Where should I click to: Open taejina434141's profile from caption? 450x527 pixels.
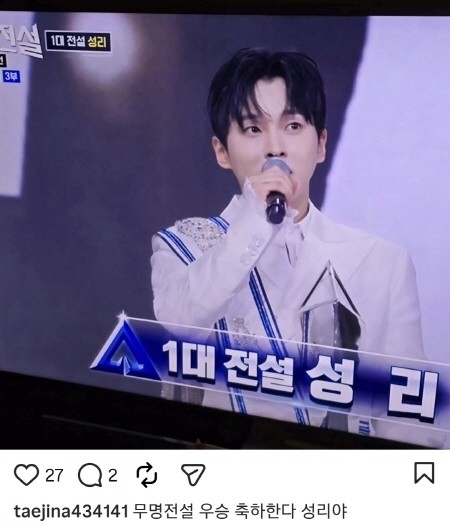(x=71, y=512)
